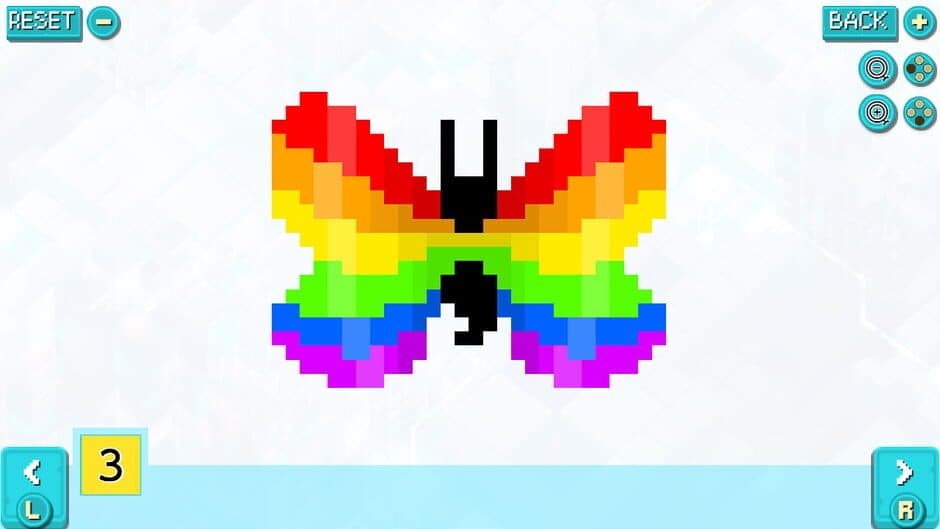
Task: Tap the plus button beside BACK
Action: (919, 21)
